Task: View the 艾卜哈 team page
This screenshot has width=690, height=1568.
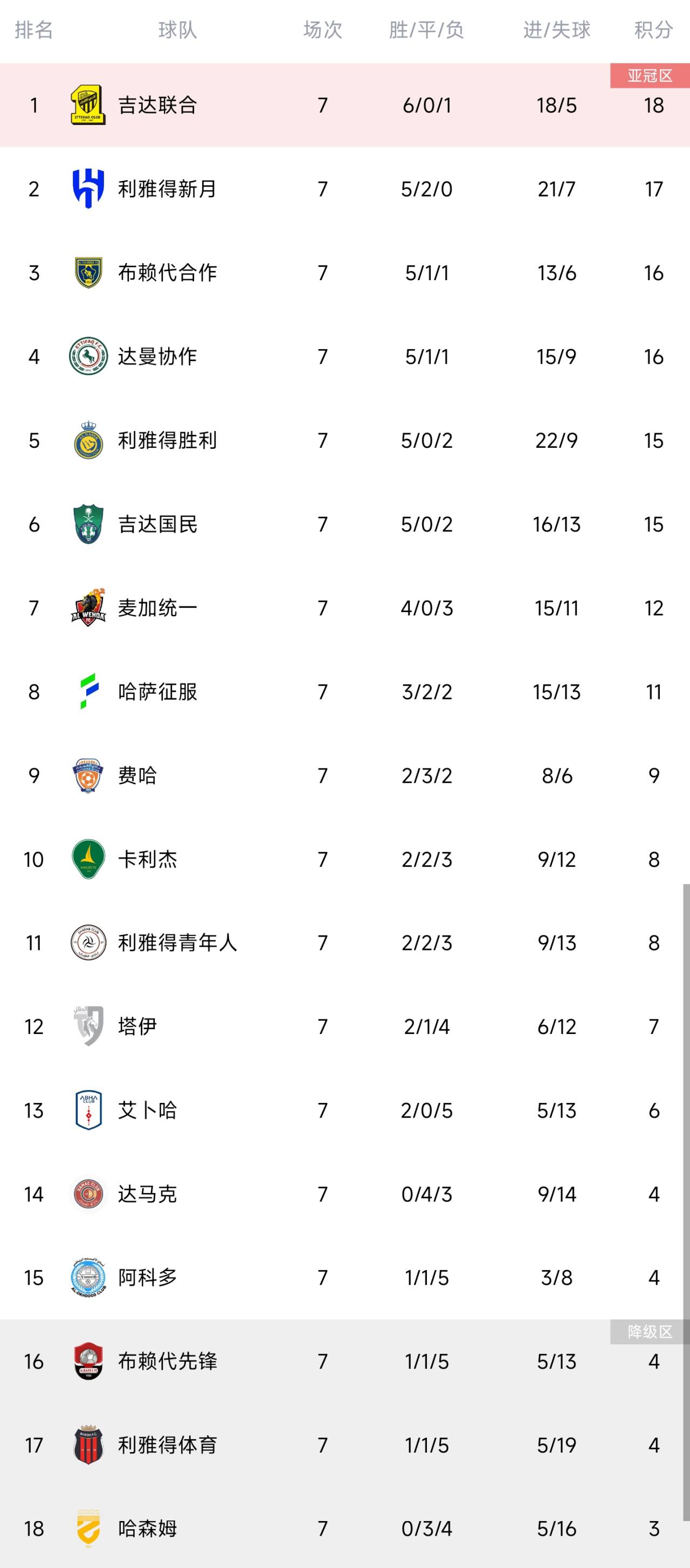Action: [344, 1110]
